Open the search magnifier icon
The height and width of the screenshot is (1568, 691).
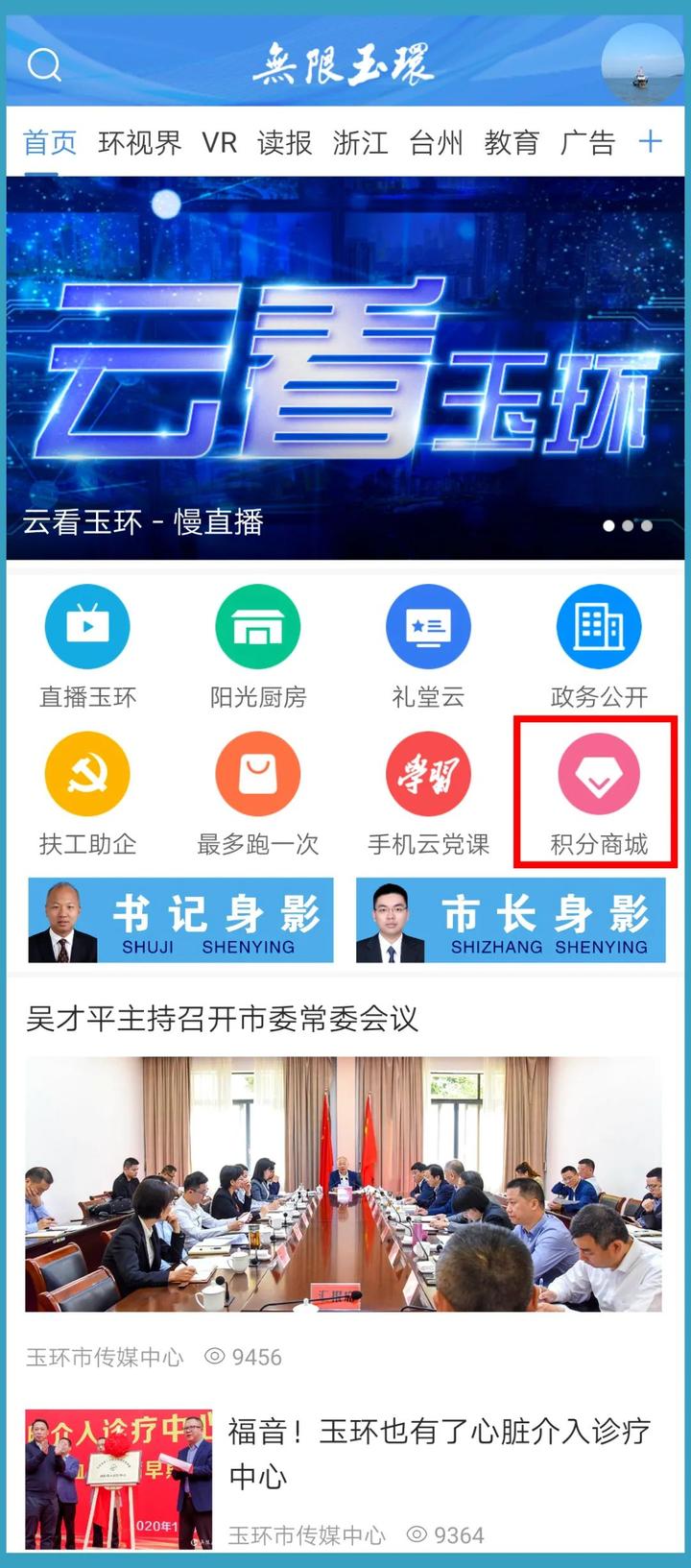pyautogui.click(x=44, y=65)
